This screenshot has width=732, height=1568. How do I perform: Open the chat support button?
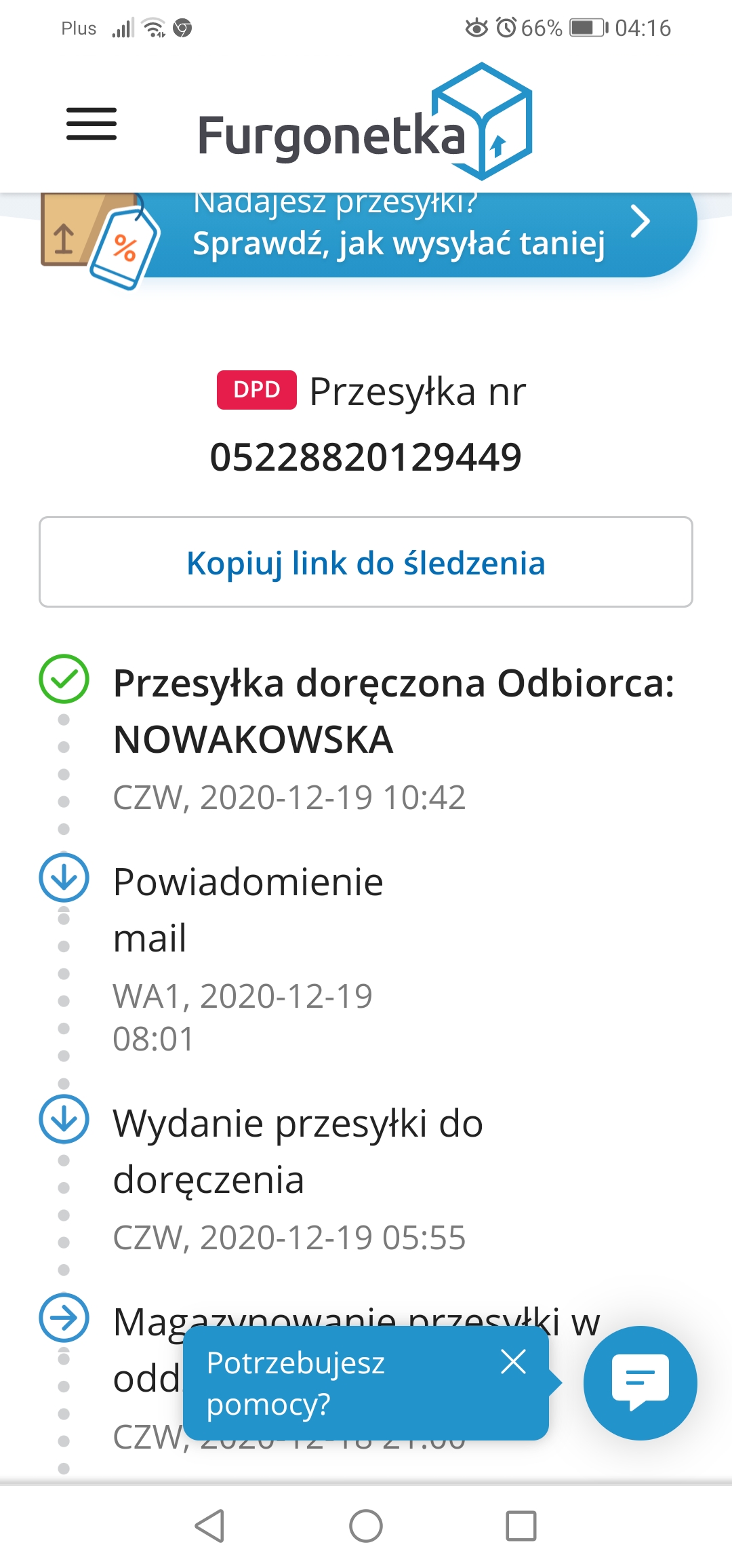pos(640,1383)
